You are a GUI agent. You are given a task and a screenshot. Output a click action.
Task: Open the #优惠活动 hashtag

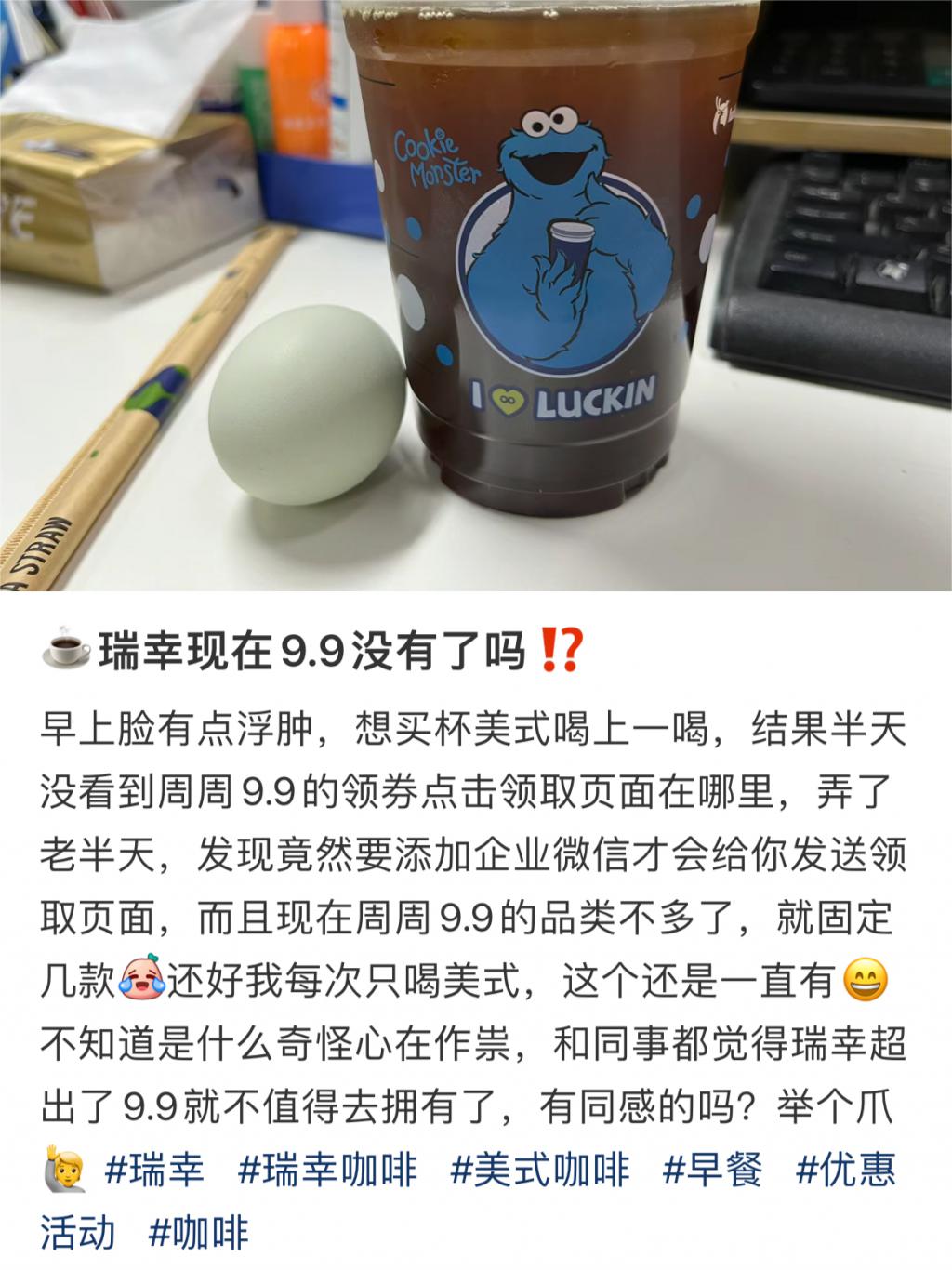(x=846, y=1169)
